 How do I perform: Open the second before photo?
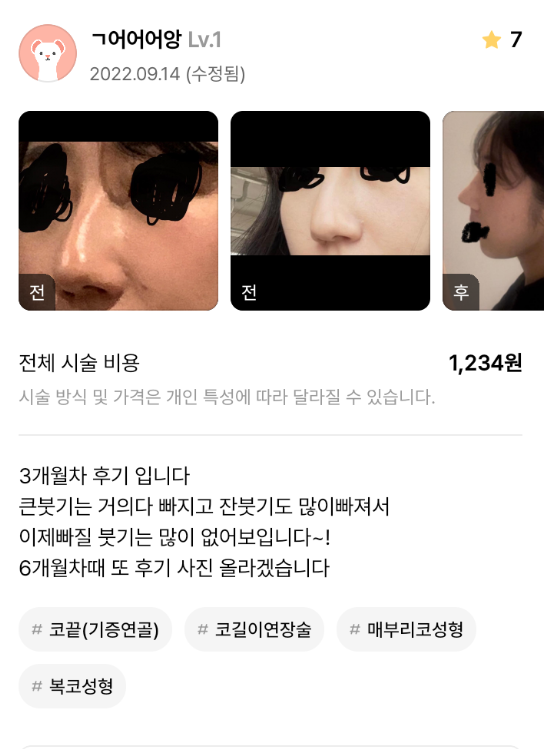pos(330,211)
